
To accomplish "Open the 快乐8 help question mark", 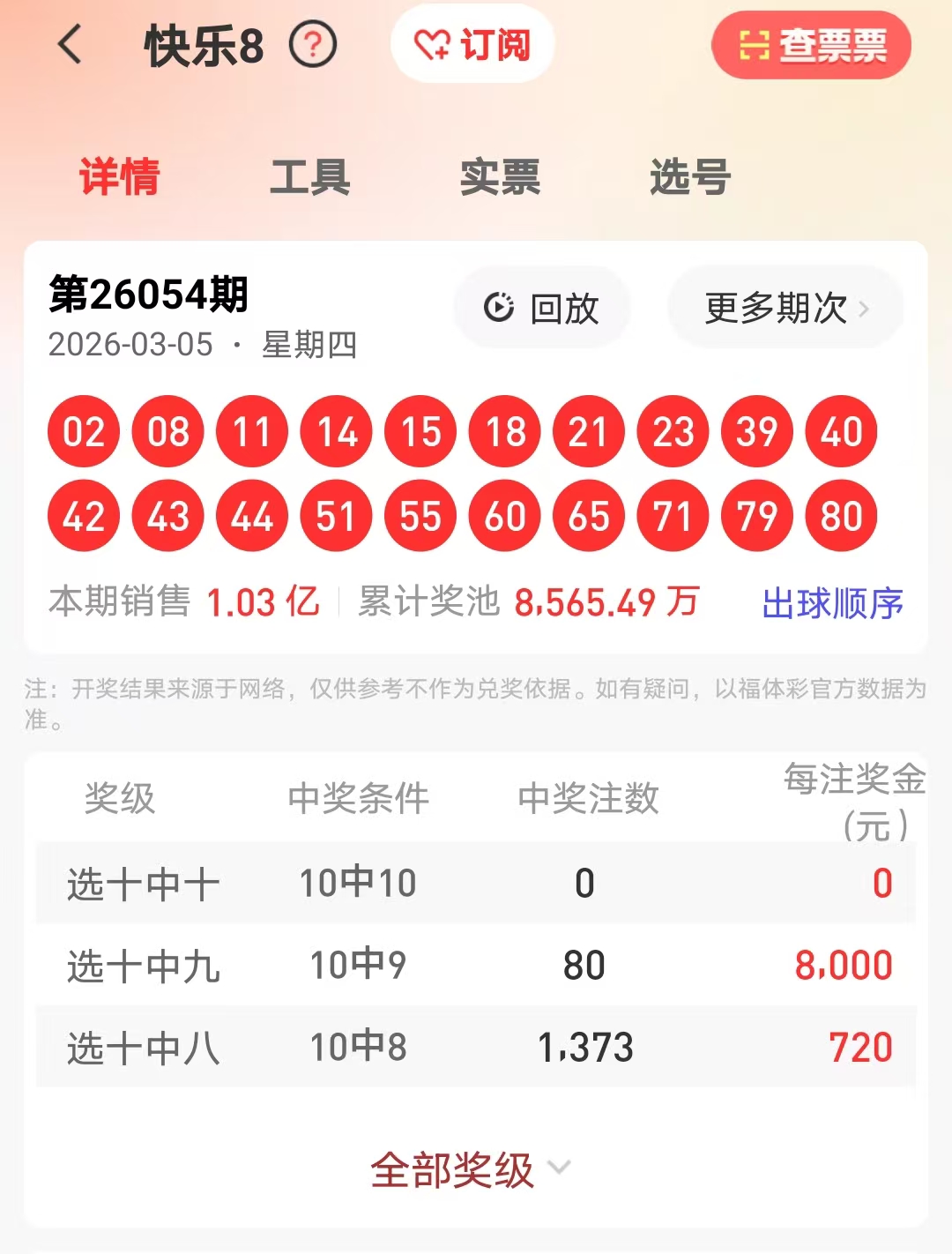I will tap(313, 45).
